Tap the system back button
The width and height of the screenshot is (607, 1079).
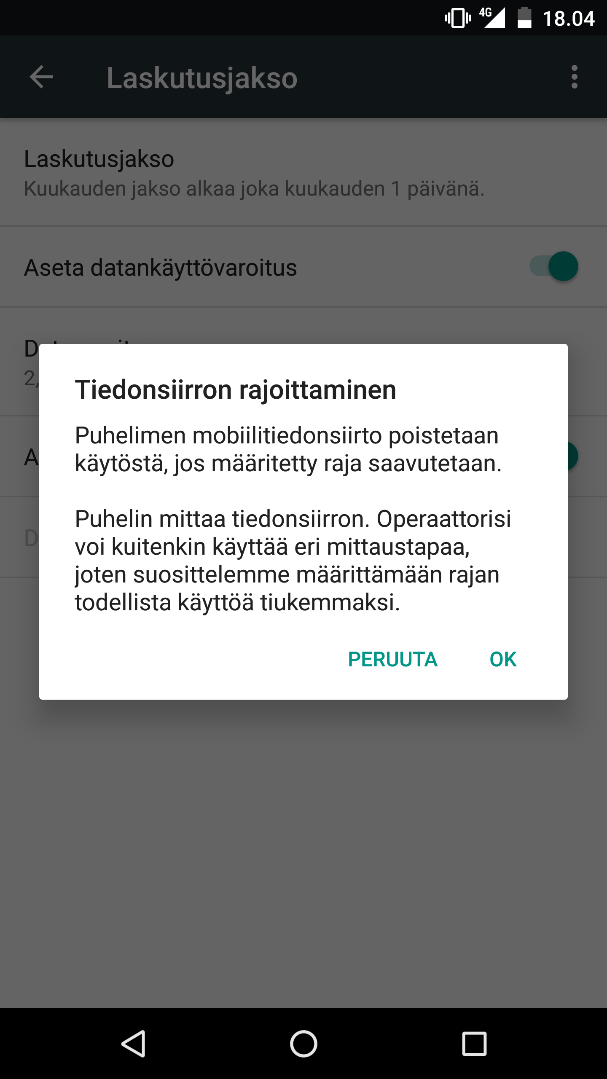[x=134, y=1043]
